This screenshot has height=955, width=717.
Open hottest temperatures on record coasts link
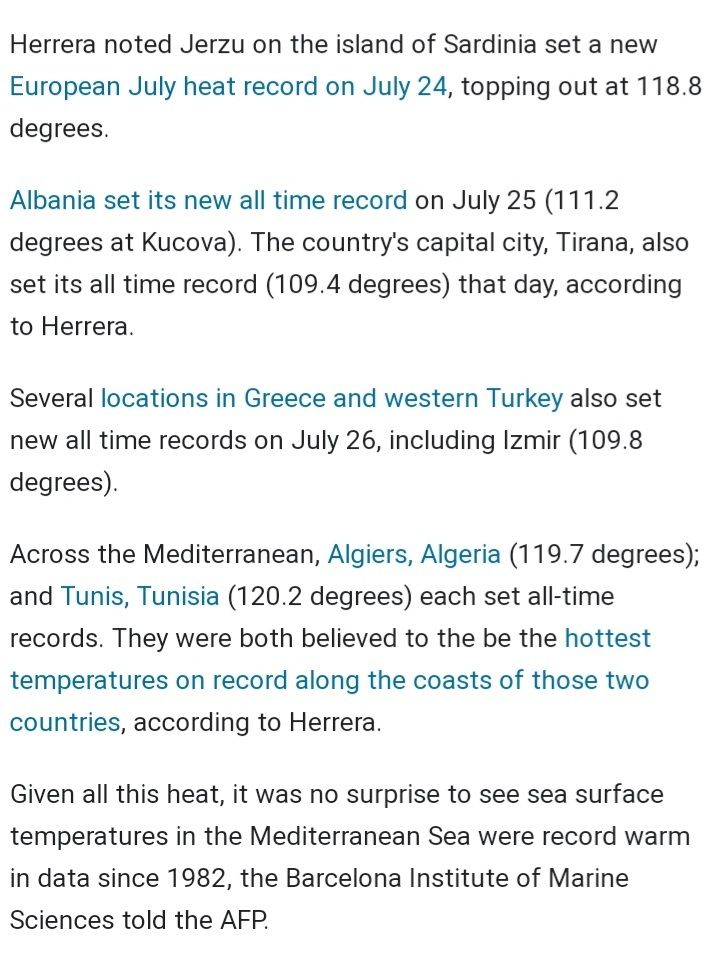(x=329, y=680)
